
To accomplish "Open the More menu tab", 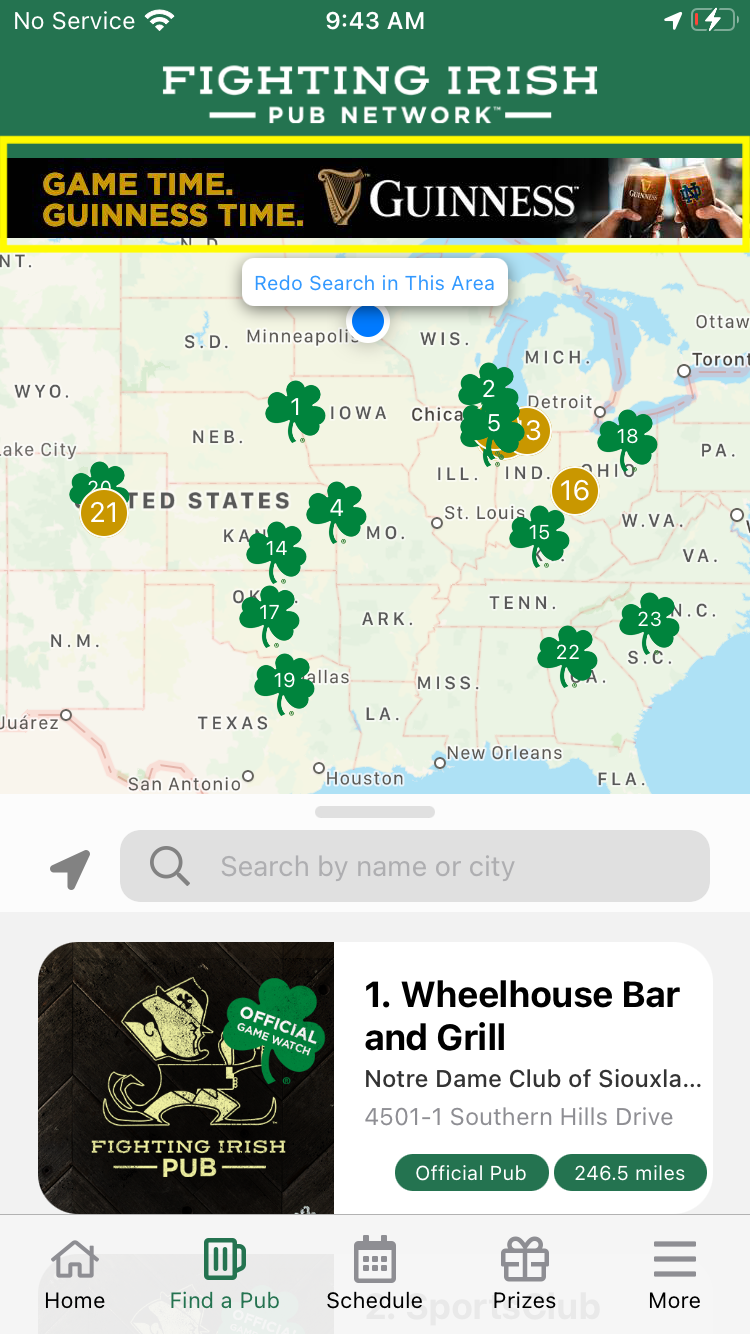I will pos(675,1274).
